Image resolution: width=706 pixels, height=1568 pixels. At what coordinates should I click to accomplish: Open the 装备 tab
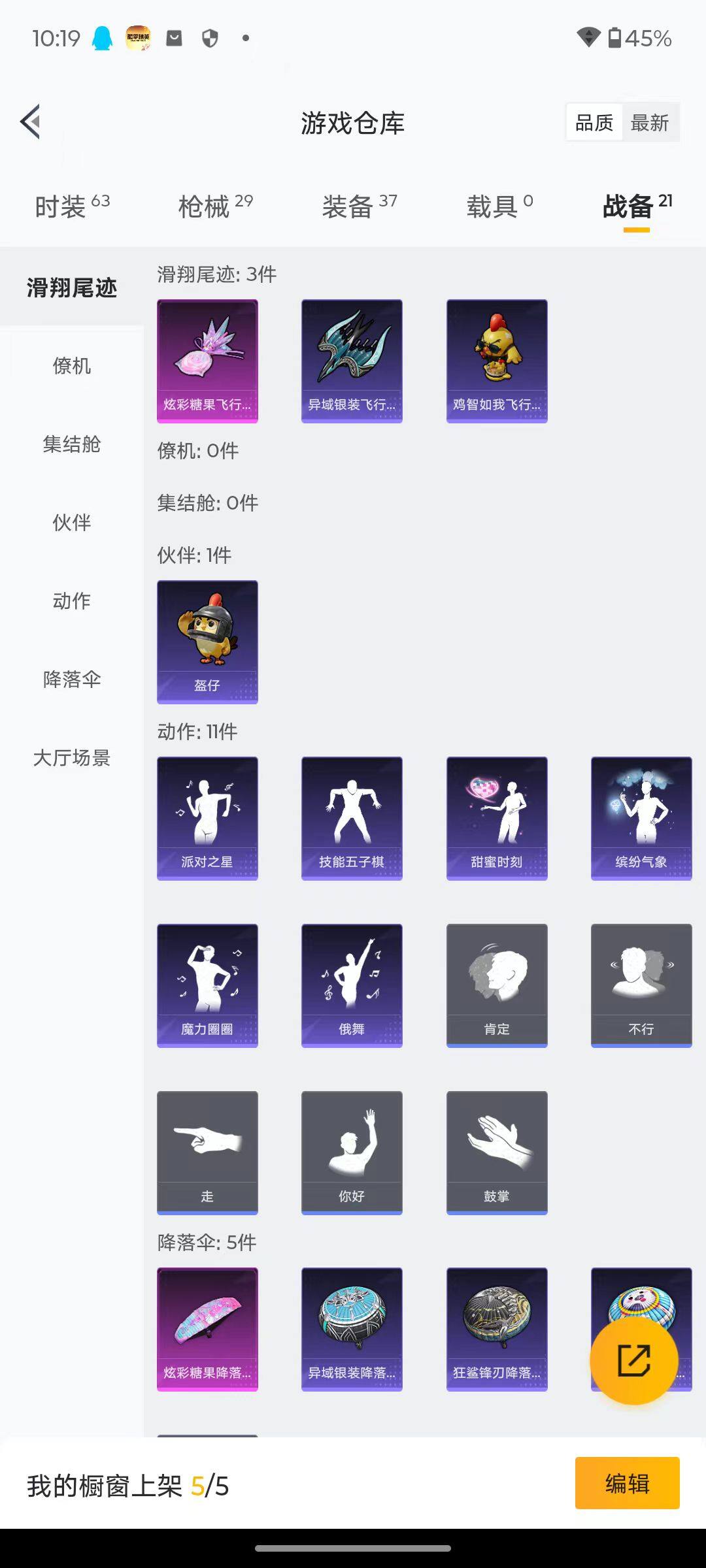coord(360,206)
